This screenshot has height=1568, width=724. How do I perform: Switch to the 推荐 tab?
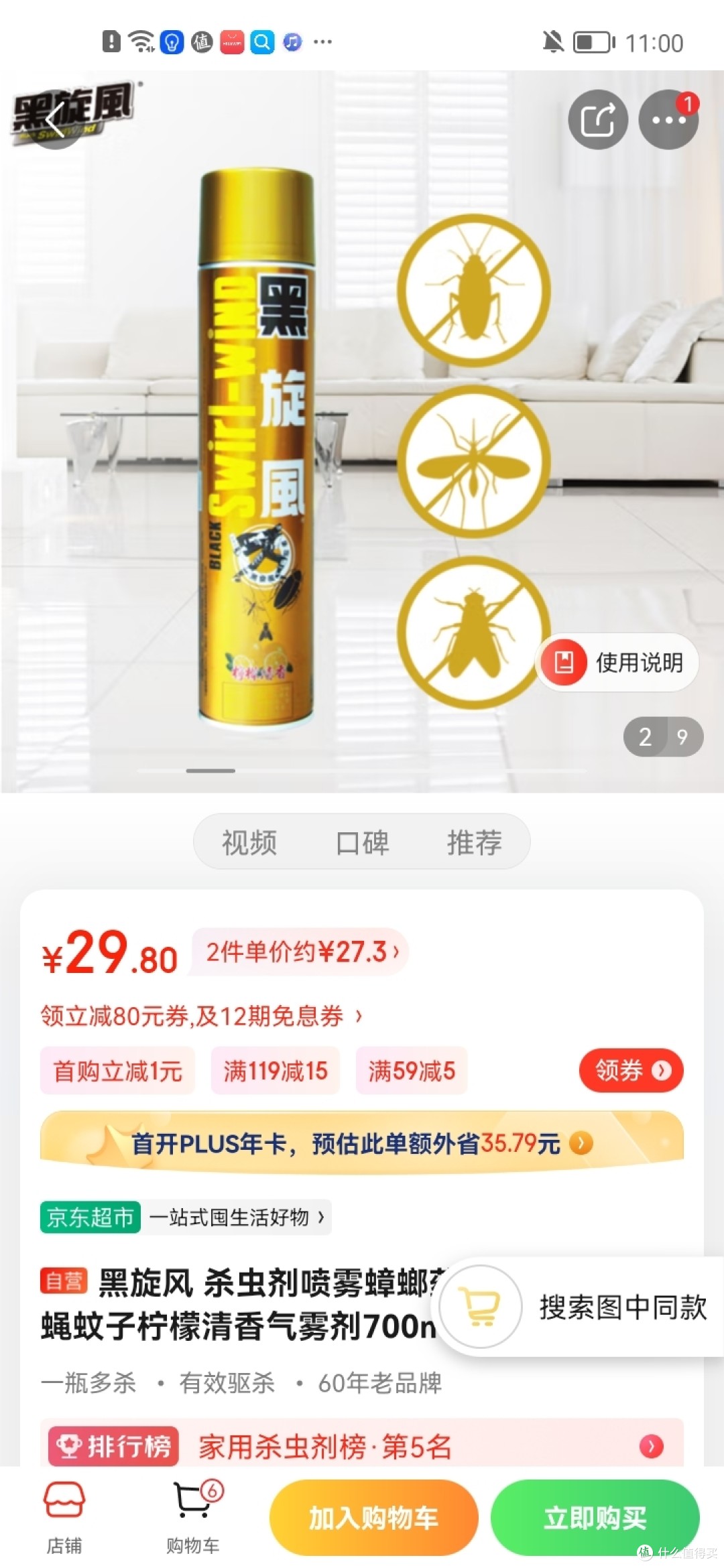pyautogui.click(x=475, y=842)
